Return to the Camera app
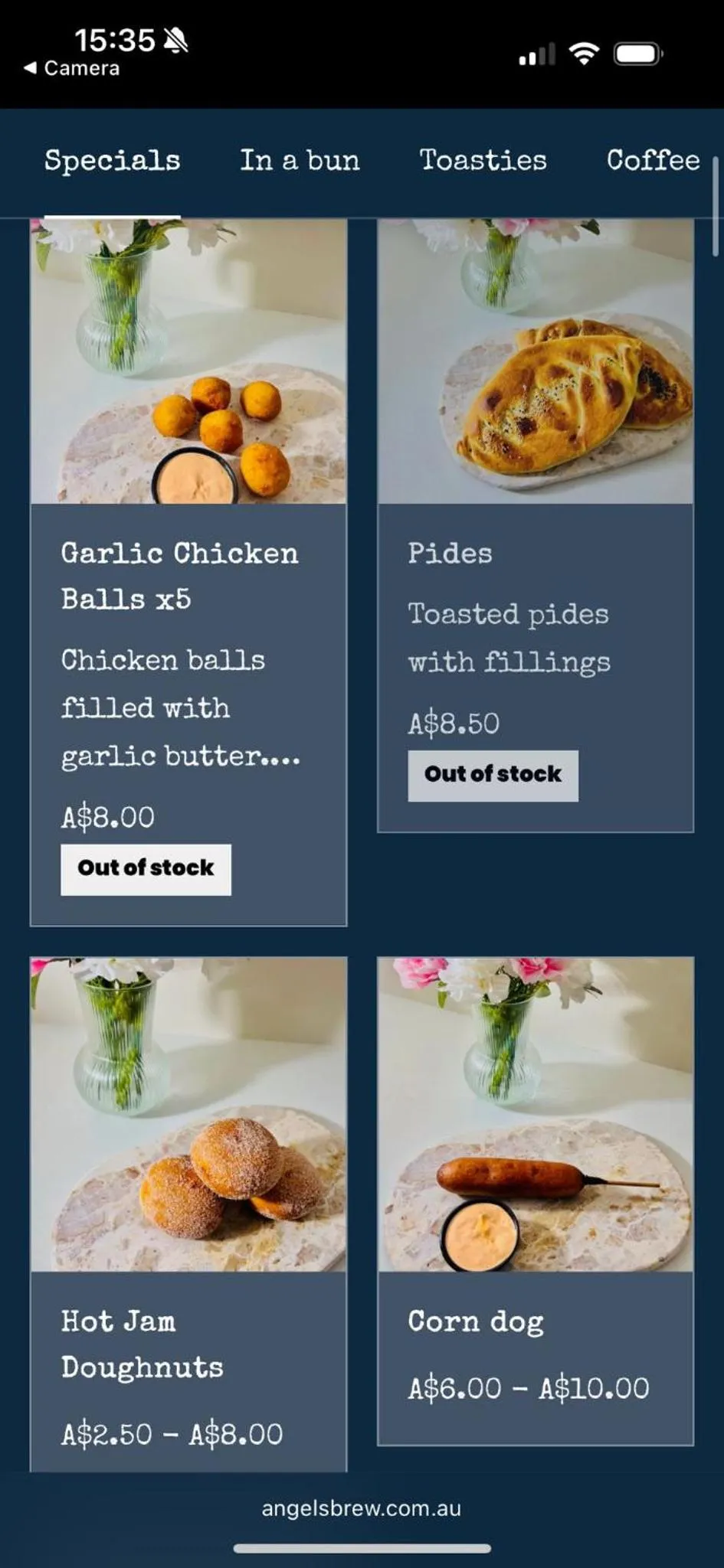 pos(72,68)
